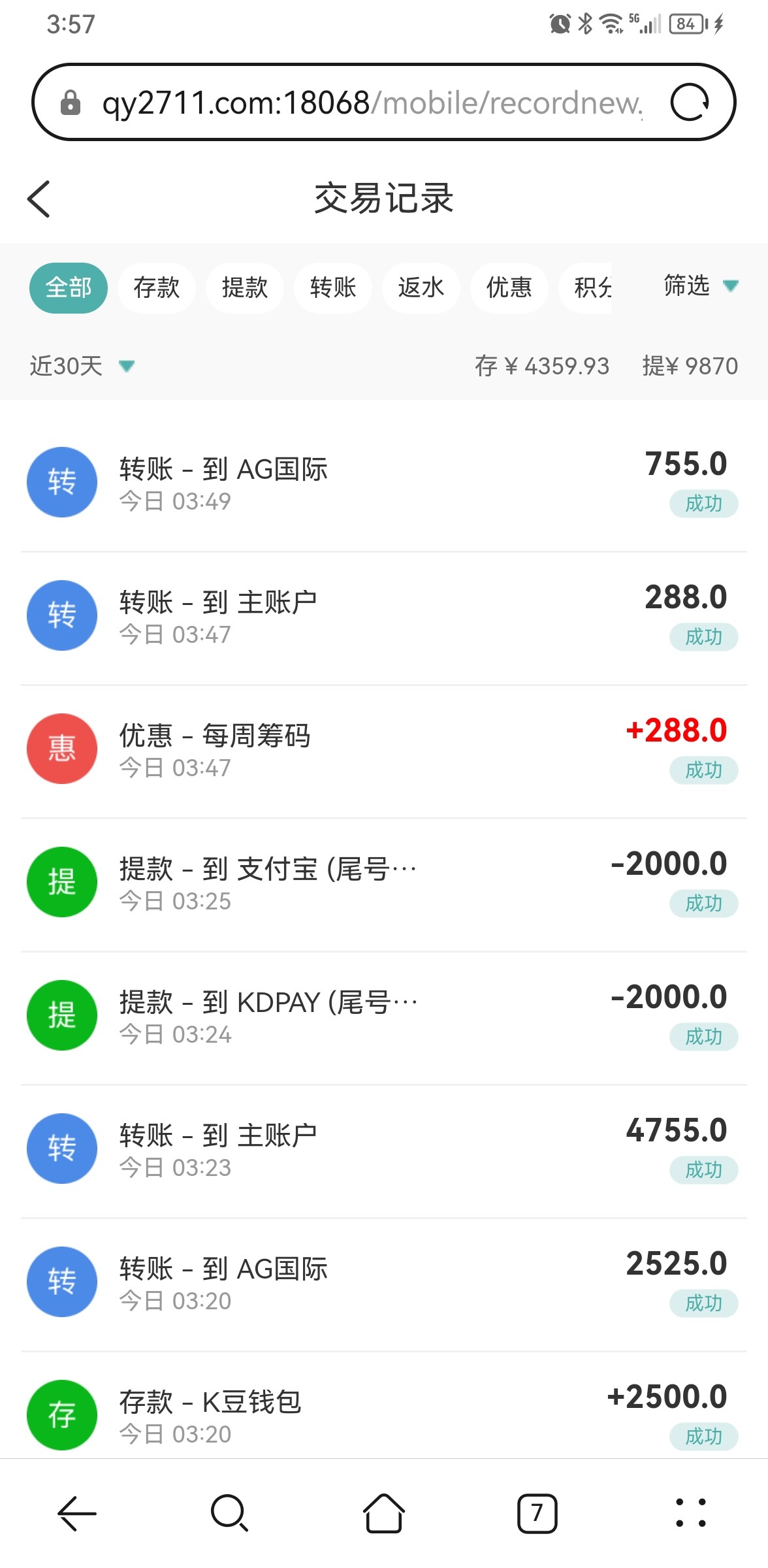
Task: Switch to the 存款 tab
Action: 157,287
